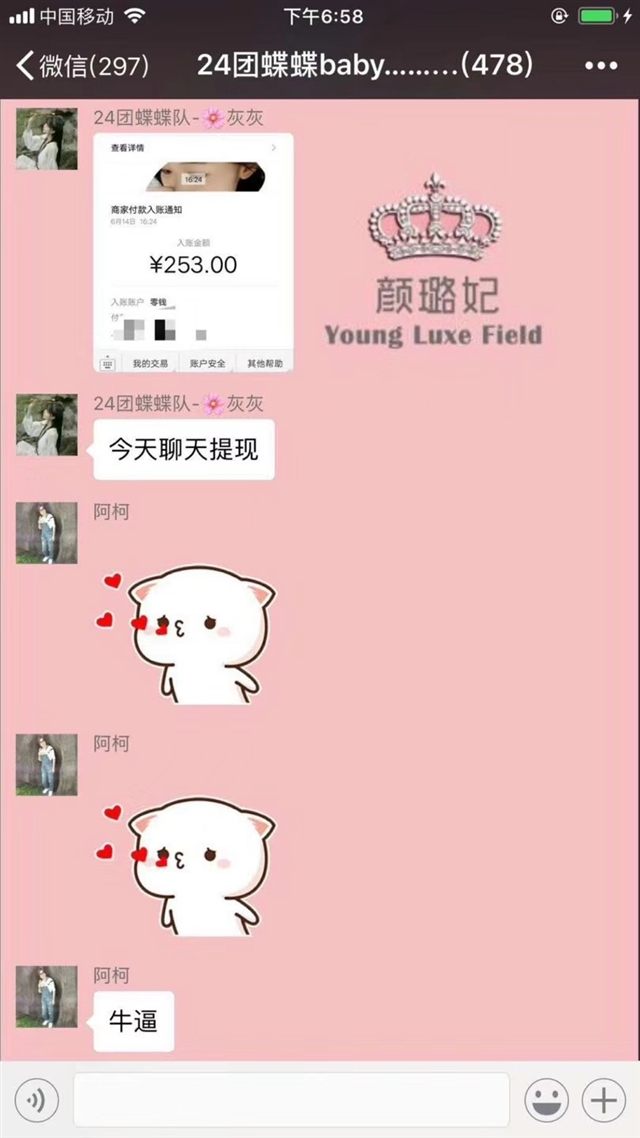Switch to voice message input
The width and height of the screenshot is (640, 1138).
[36, 1100]
